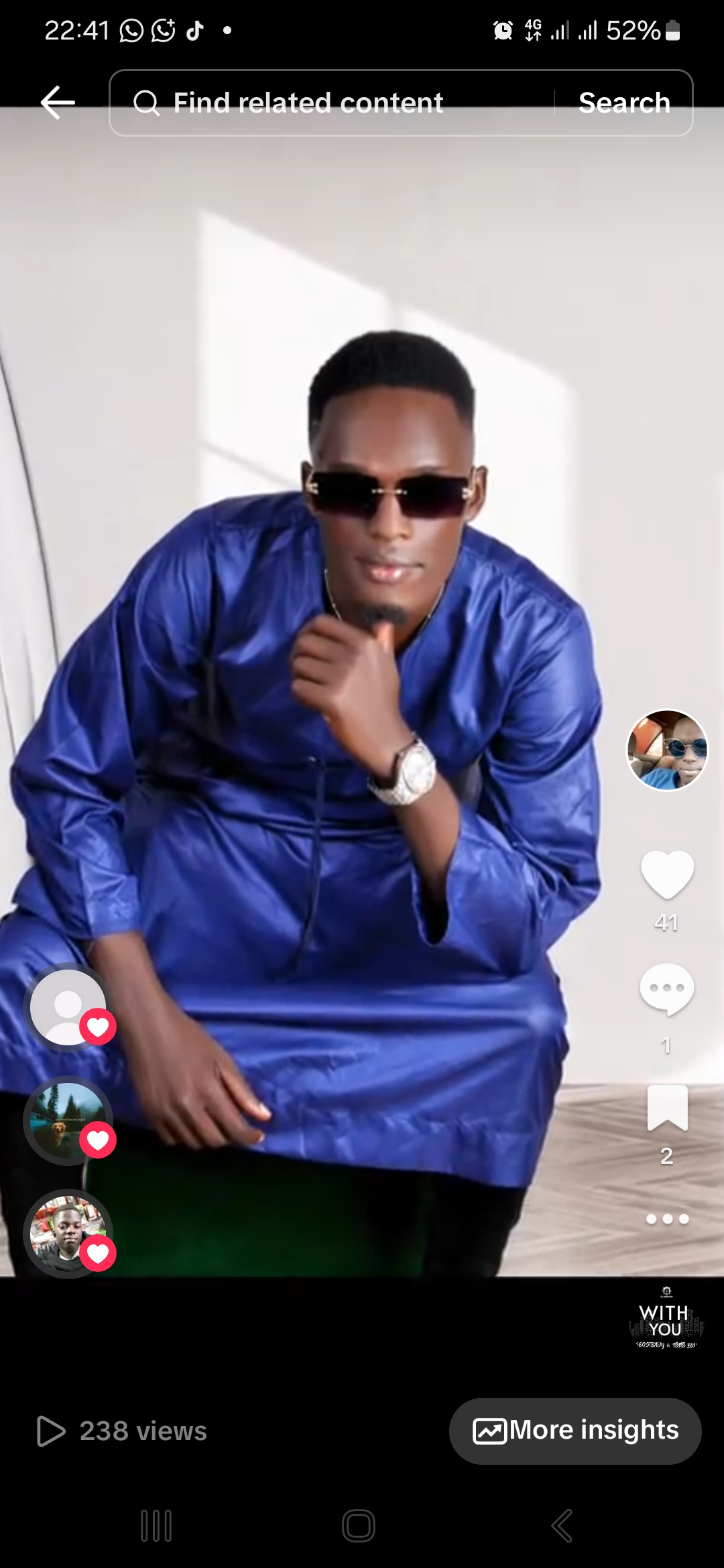Bookmark this video
The height and width of the screenshot is (1568, 724).
pyautogui.click(x=667, y=1108)
